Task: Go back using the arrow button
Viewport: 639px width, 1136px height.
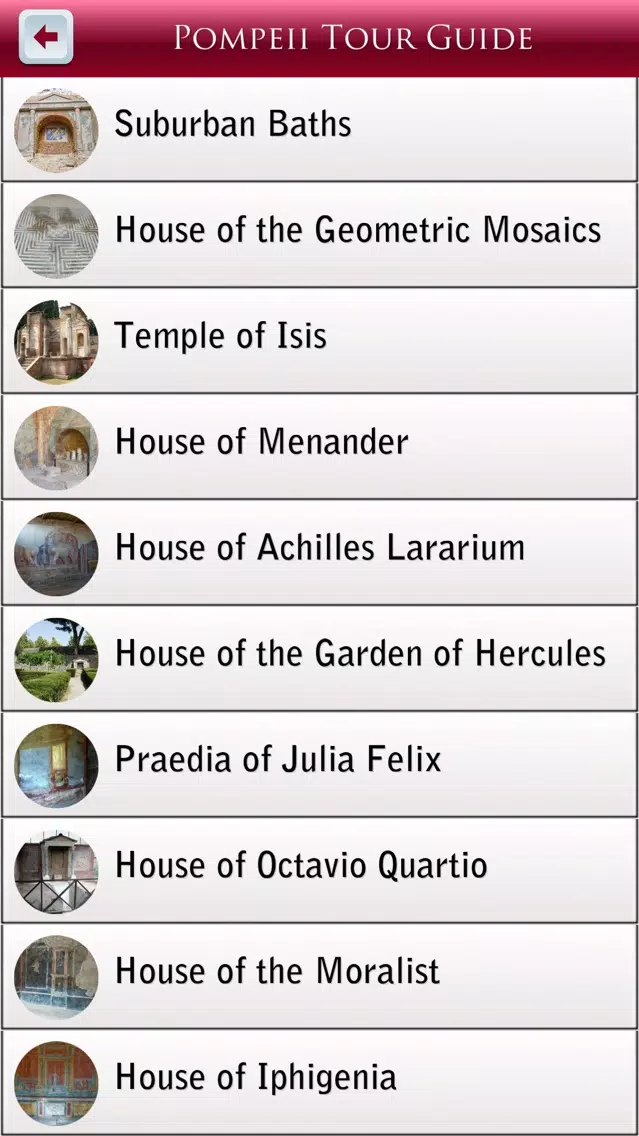Action: 46,37
